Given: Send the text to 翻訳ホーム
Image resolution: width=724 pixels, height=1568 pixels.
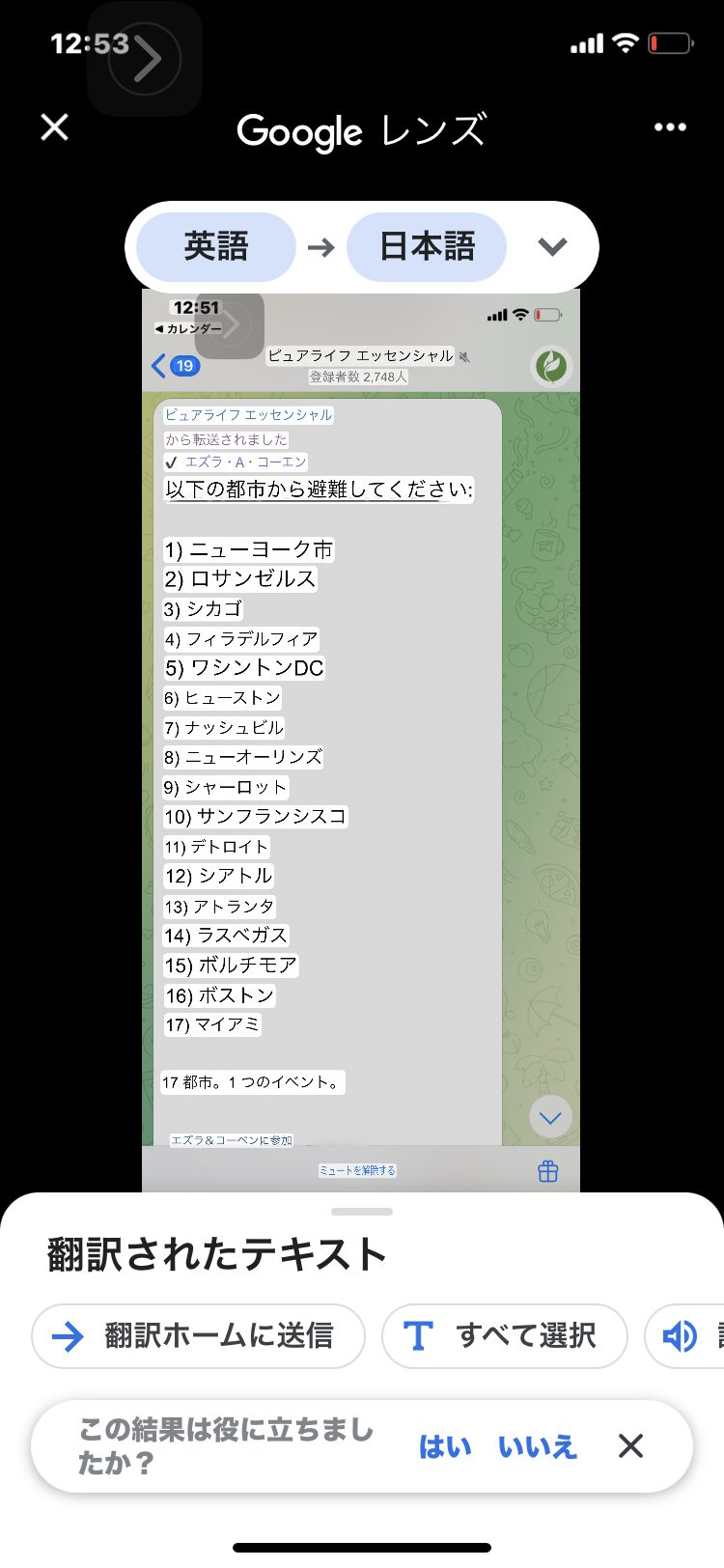Looking at the screenshot, I should coord(199,1336).
